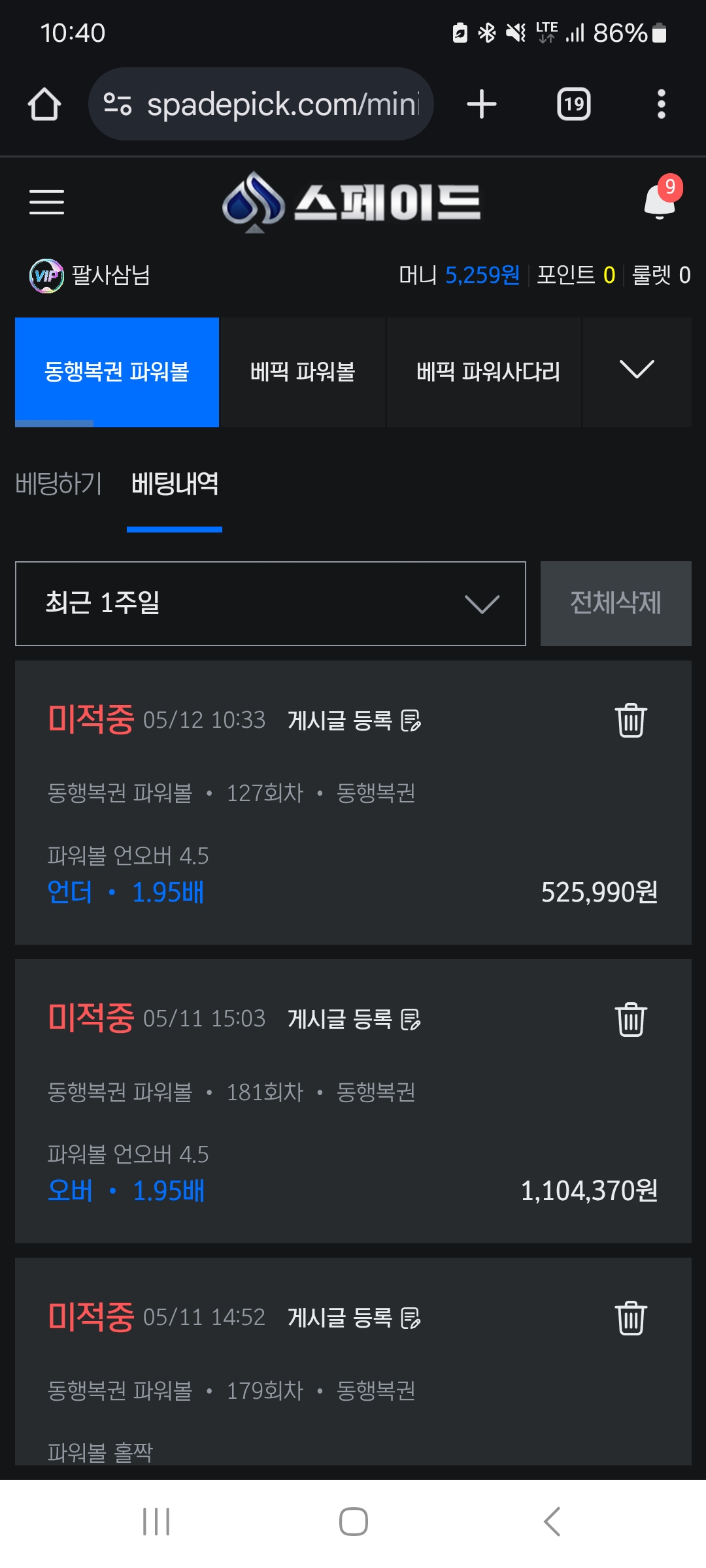Image resolution: width=706 pixels, height=1568 pixels.
Task: Expand the game category chevron
Action: tap(637, 370)
